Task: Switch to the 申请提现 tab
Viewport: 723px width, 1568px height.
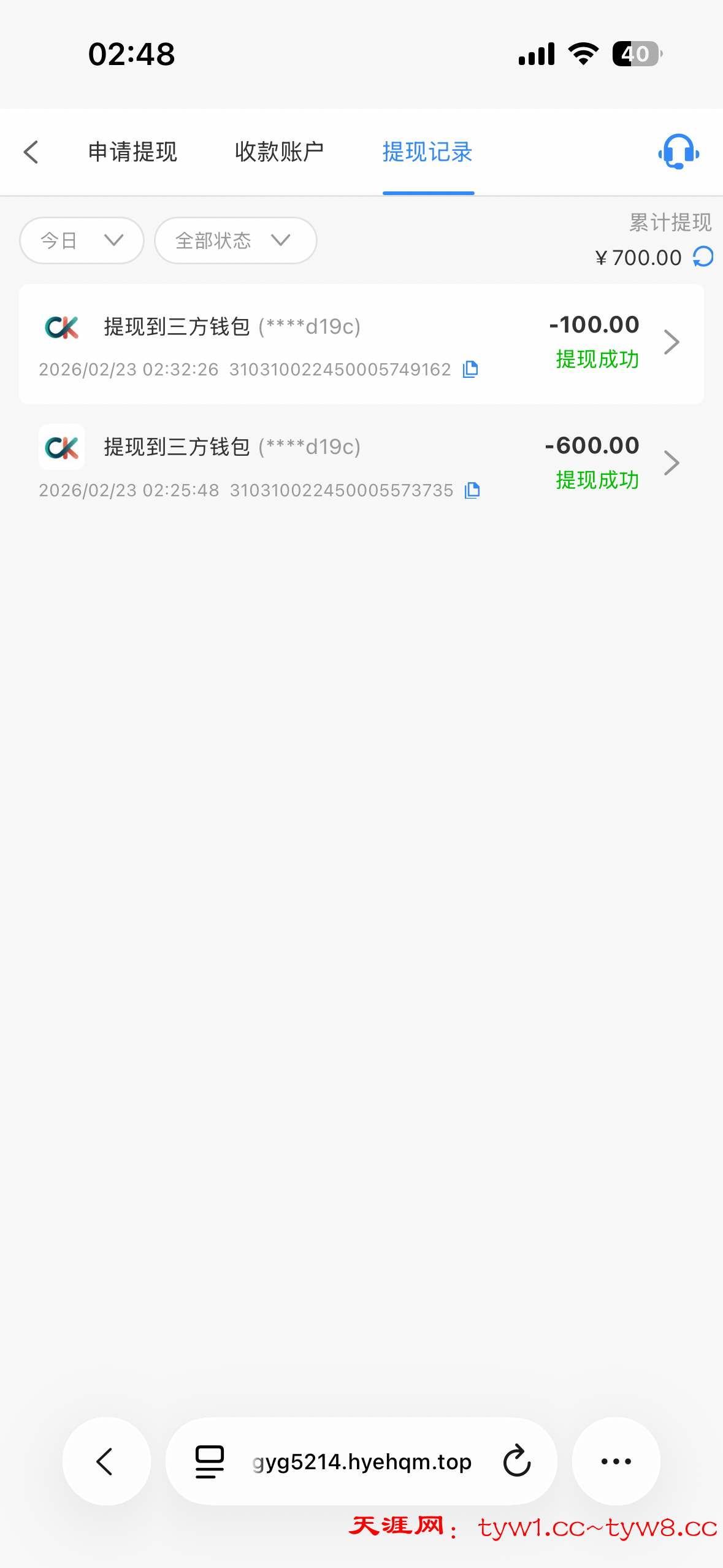Action: click(132, 152)
